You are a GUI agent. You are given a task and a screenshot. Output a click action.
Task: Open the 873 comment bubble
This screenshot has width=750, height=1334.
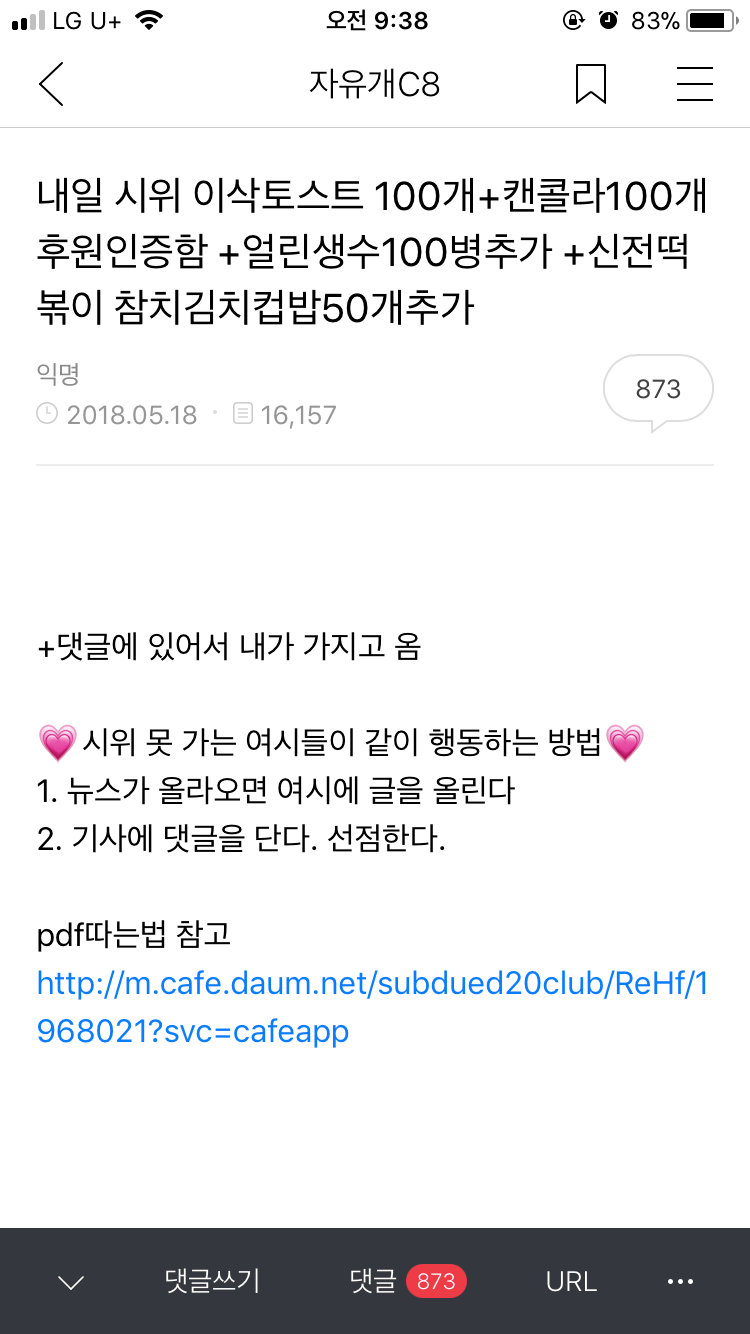pos(658,390)
